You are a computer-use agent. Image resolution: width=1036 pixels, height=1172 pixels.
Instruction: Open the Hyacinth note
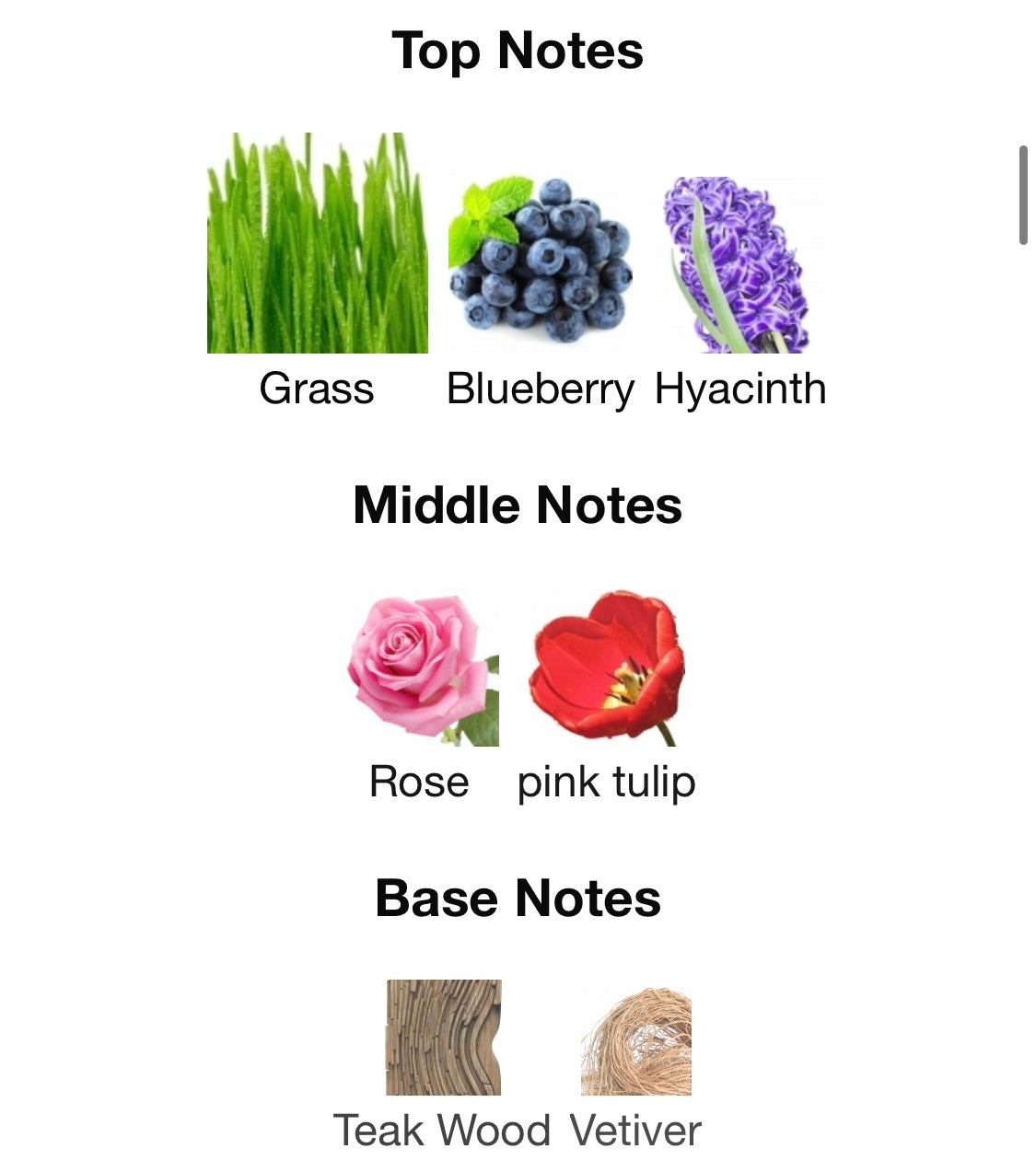coord(739,265)
